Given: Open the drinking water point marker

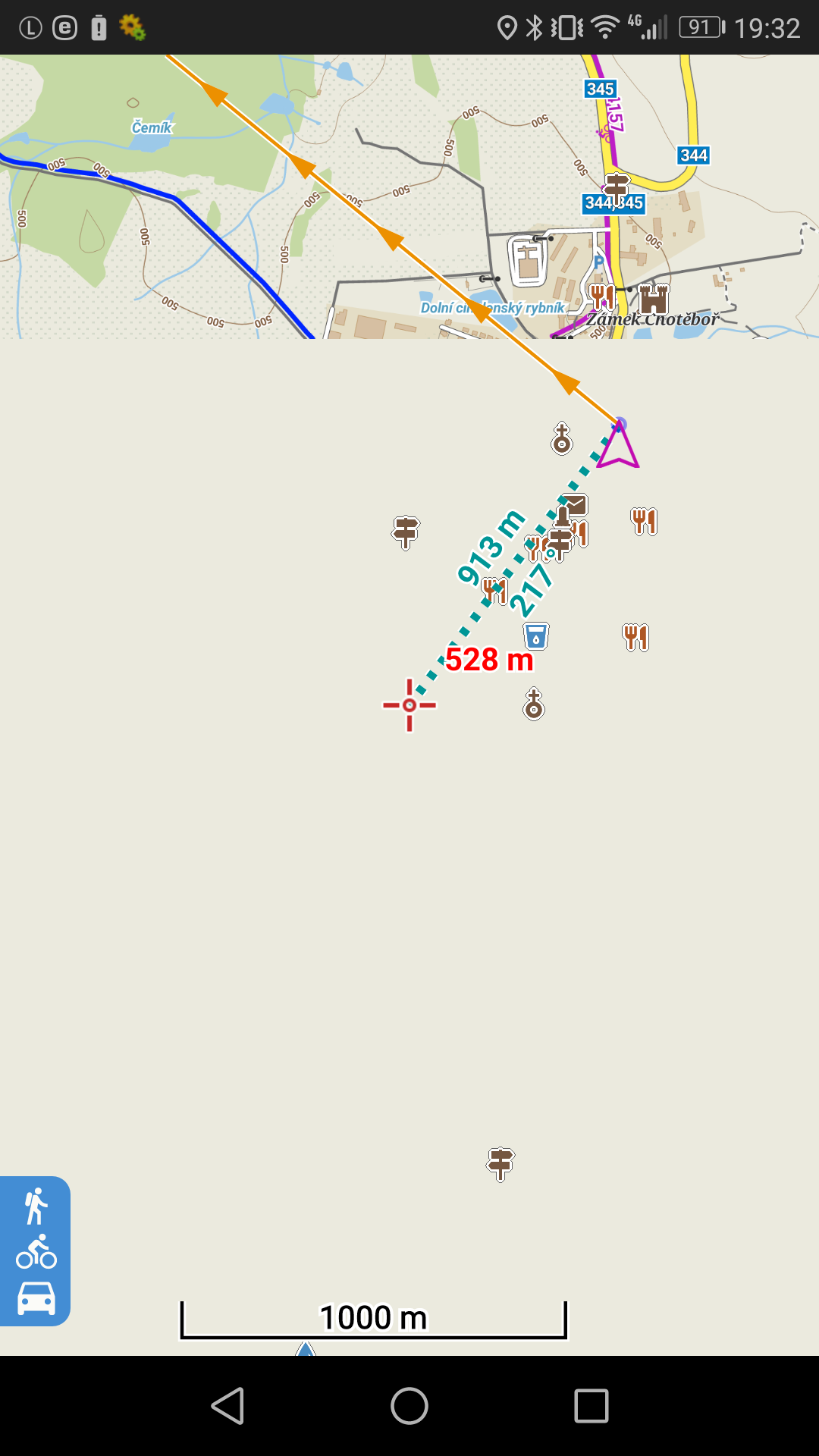Looking at the screenshot, I should (536, 635).
